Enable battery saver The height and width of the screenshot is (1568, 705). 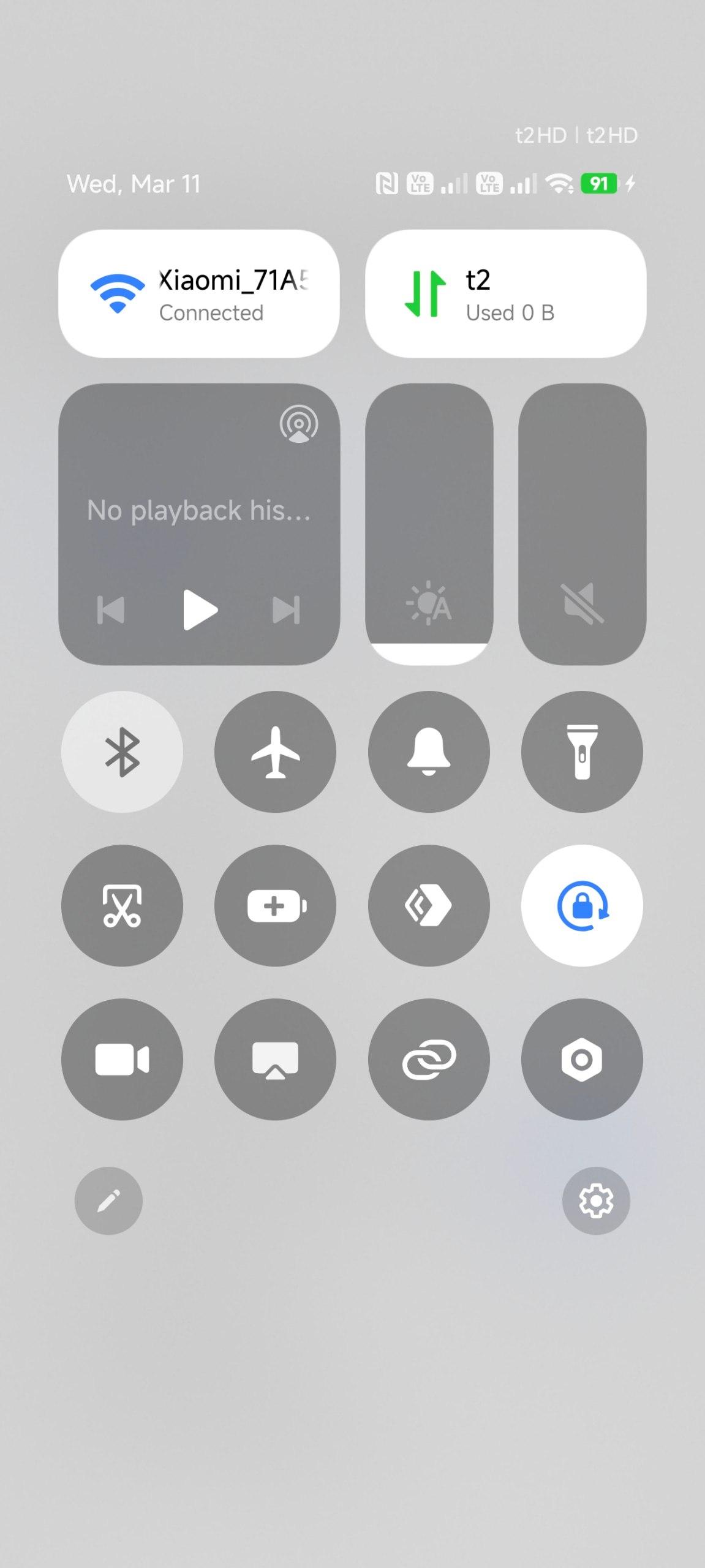[x=275, y=905]
